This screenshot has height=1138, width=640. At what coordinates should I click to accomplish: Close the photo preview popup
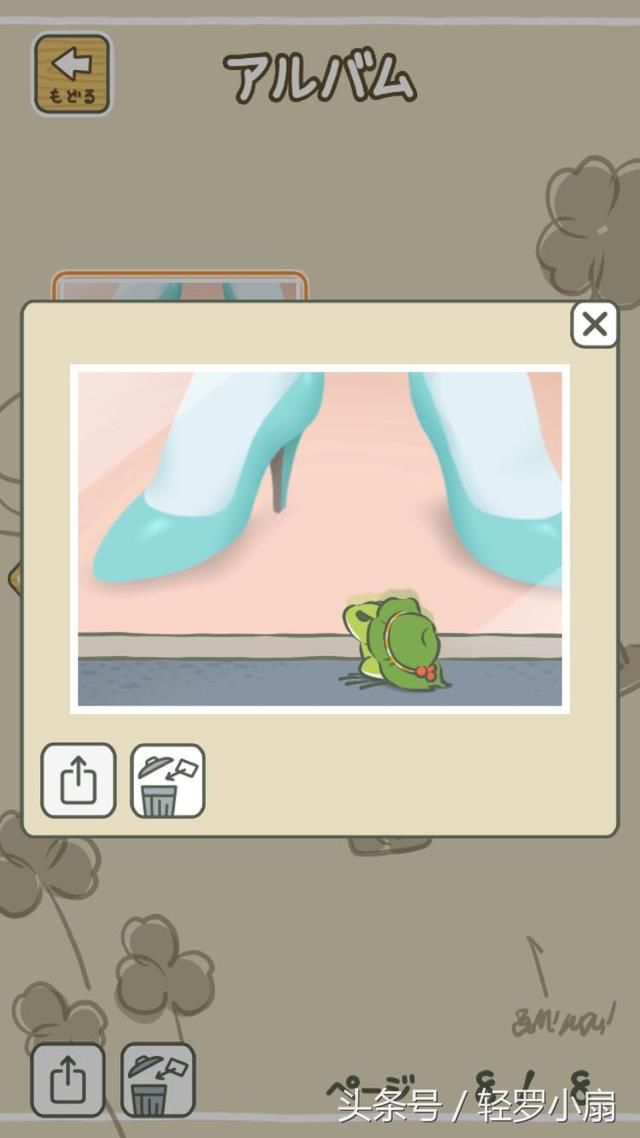pos(594,325)
